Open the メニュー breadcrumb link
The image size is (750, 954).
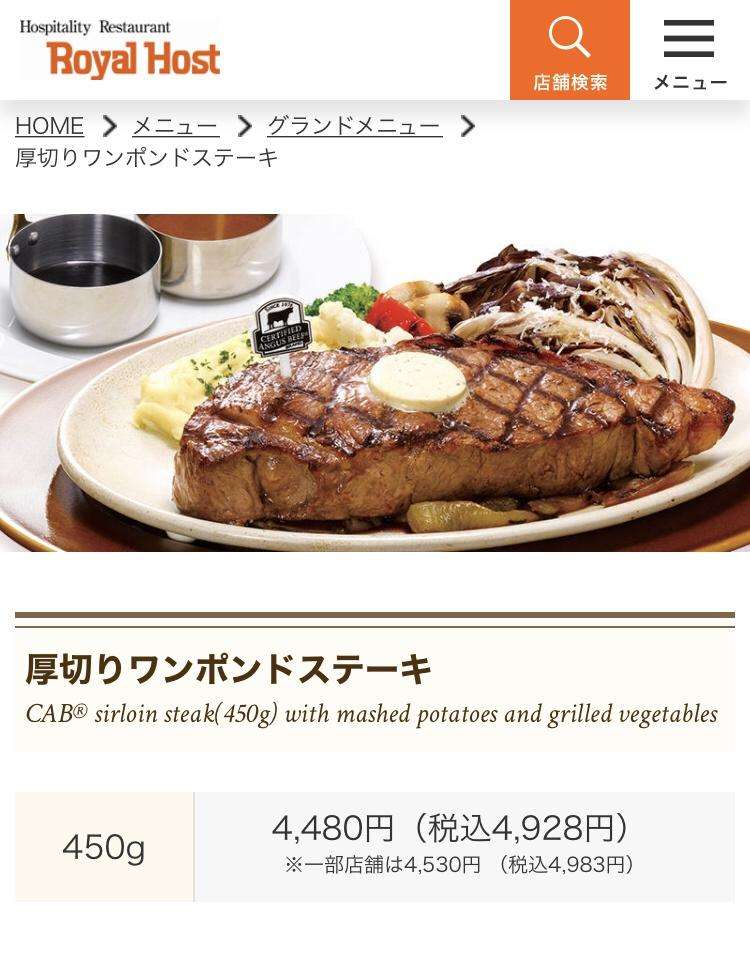coord(175,126)
